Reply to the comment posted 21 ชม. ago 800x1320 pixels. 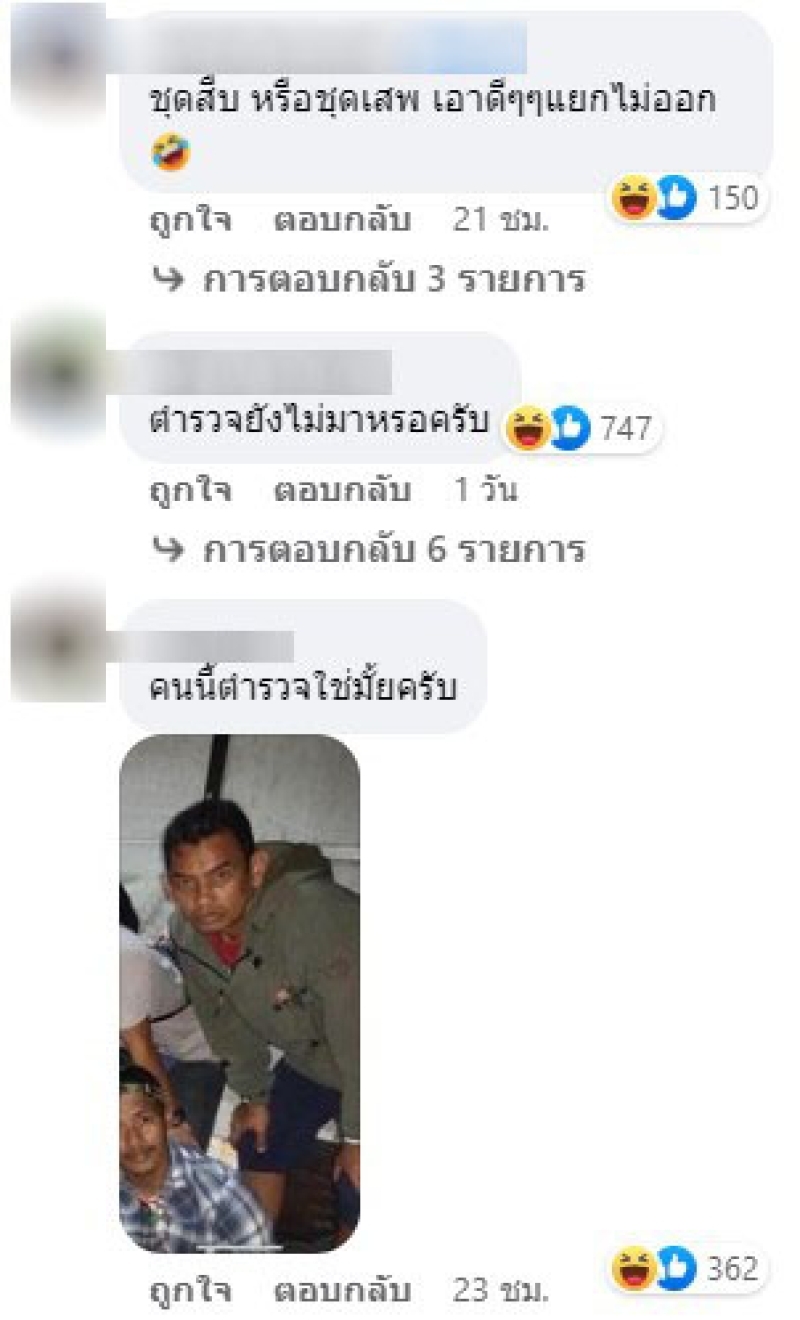click(x=342, y=222)
